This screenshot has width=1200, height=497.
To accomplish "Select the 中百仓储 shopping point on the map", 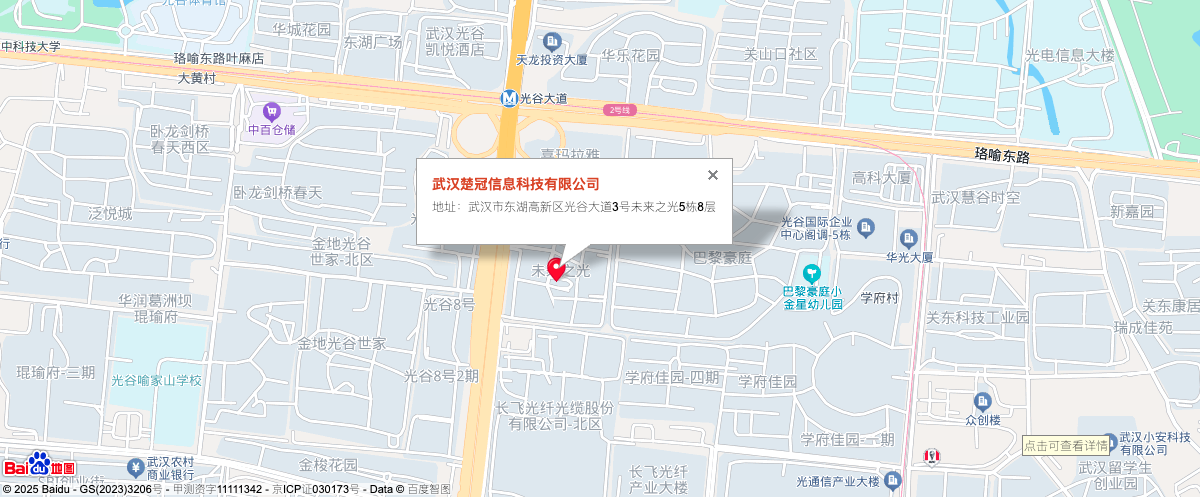I will pyautogui.click(x=272, y=110).
